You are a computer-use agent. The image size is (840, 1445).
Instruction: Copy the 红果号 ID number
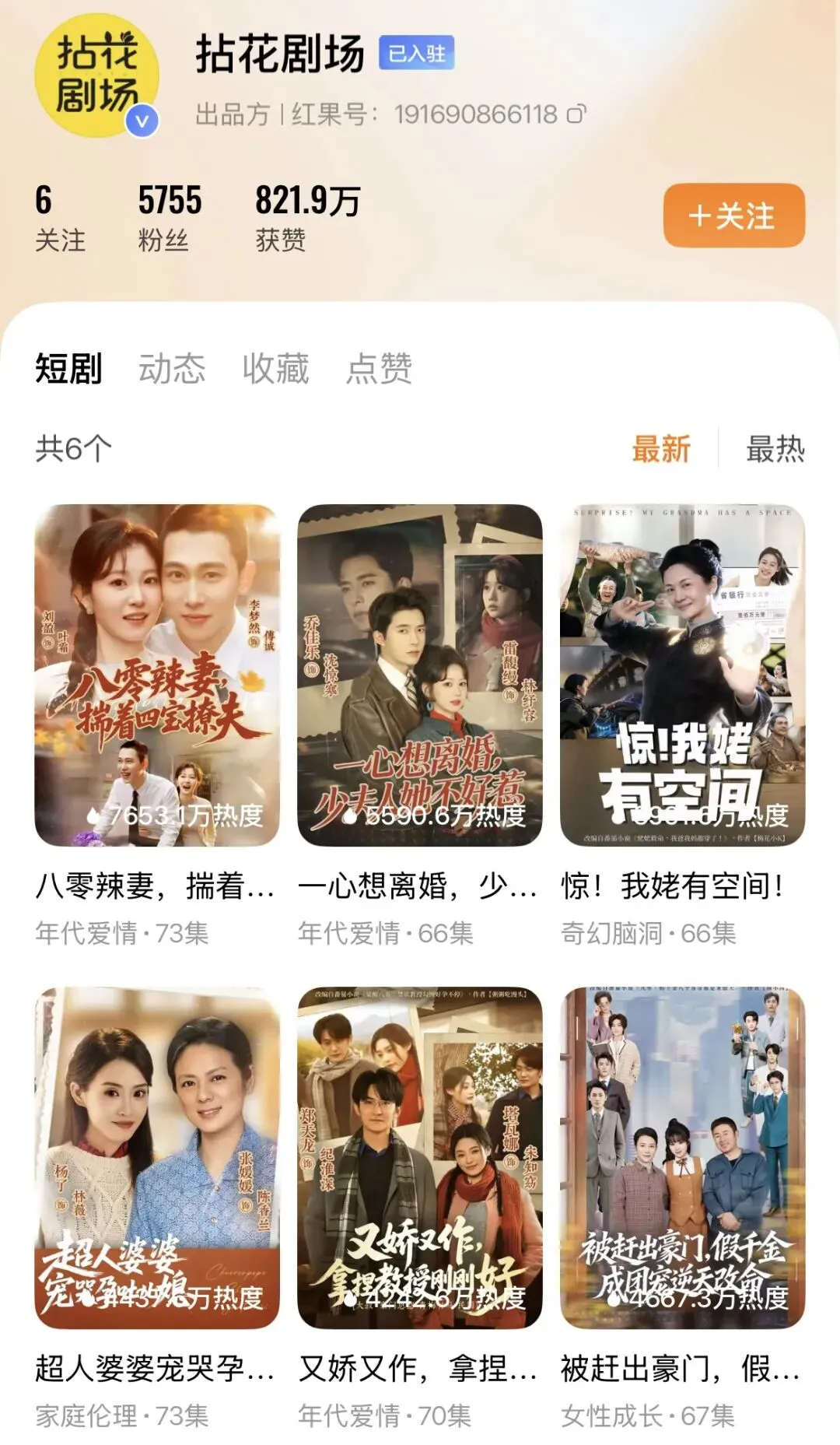(x=576, y=114)
